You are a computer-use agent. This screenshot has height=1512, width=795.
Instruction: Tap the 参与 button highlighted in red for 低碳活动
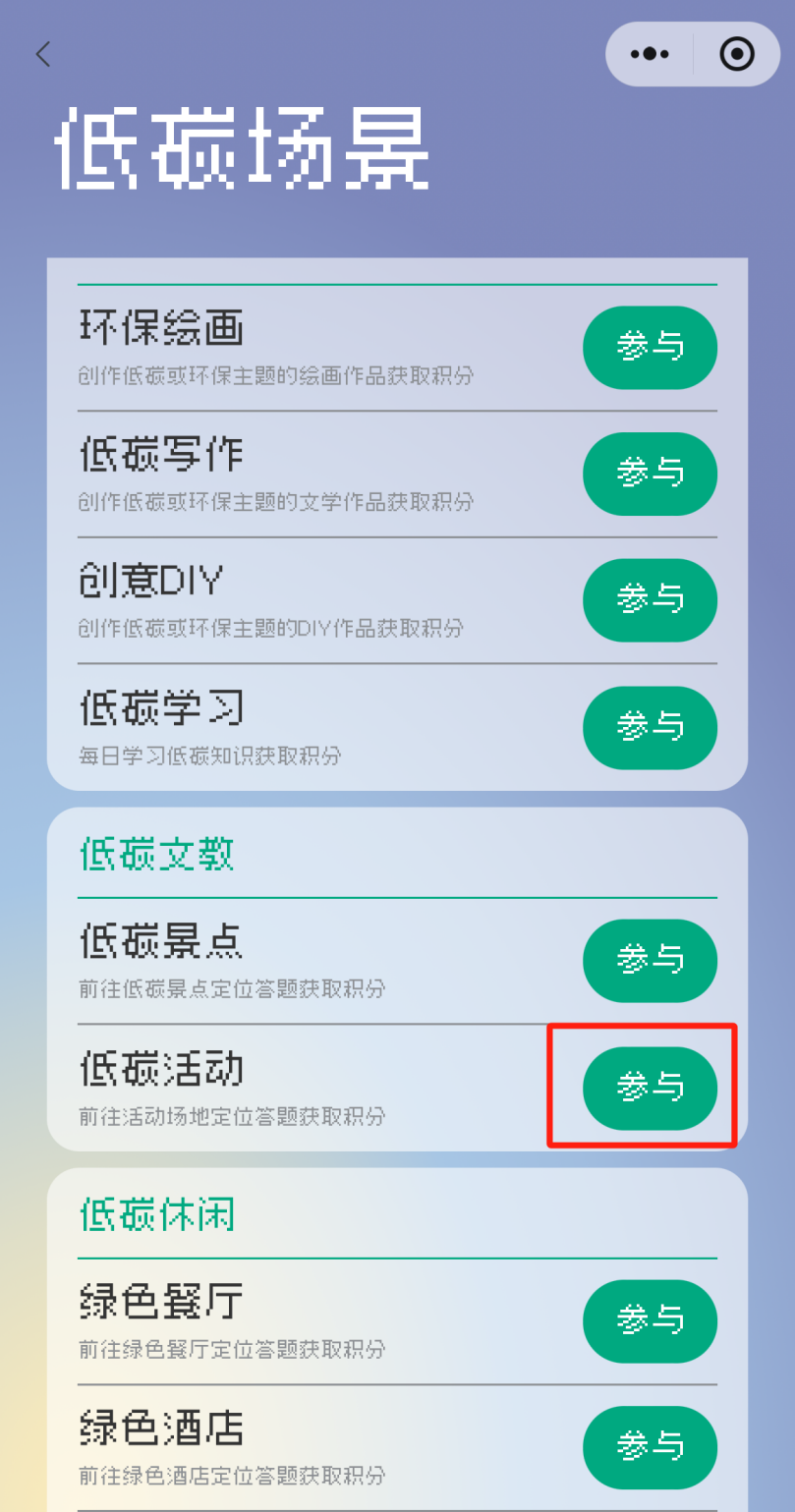point(650,1088)
